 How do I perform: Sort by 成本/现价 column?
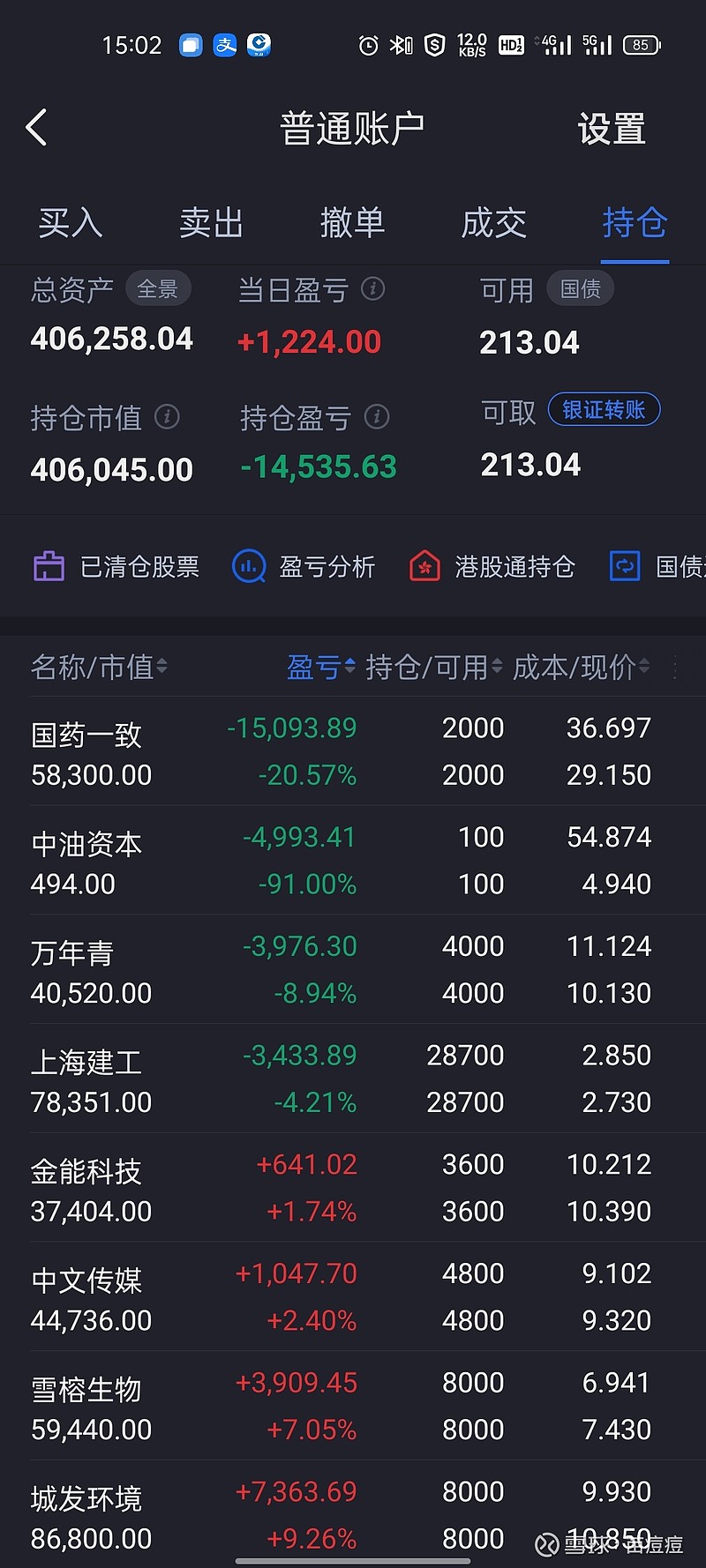tap(582, 668)
